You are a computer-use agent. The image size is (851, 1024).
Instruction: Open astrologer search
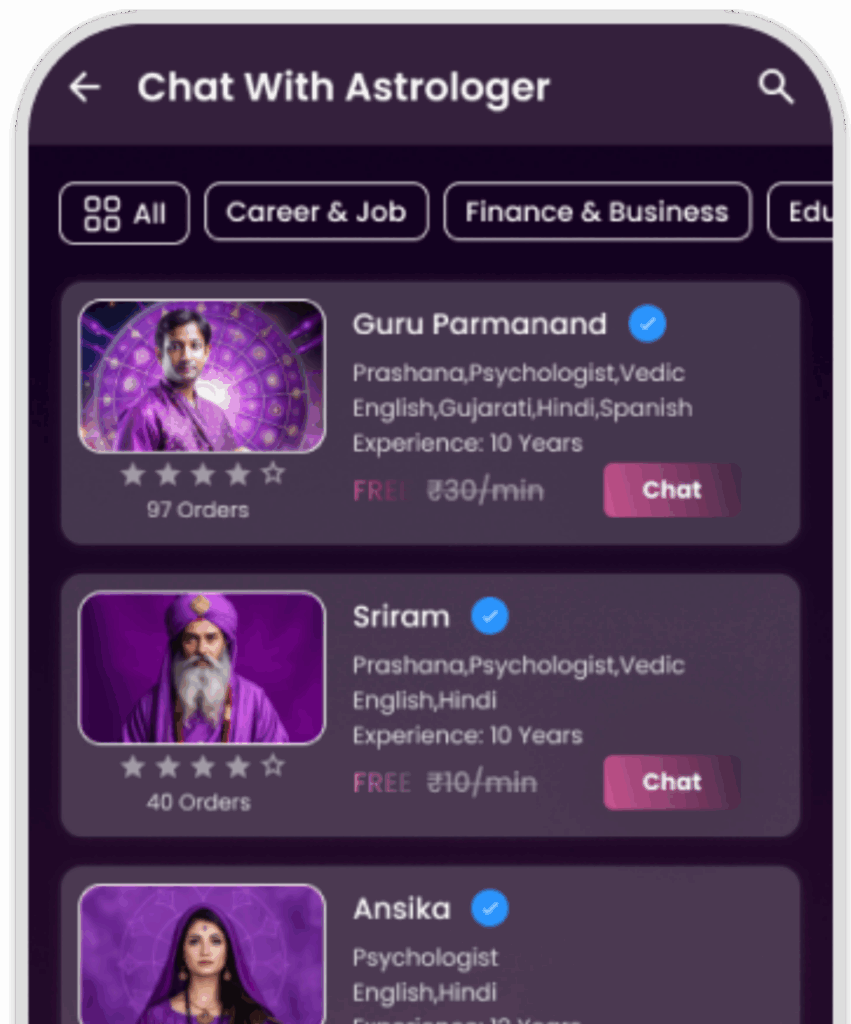pyautogui.click(x=775, y=88)
